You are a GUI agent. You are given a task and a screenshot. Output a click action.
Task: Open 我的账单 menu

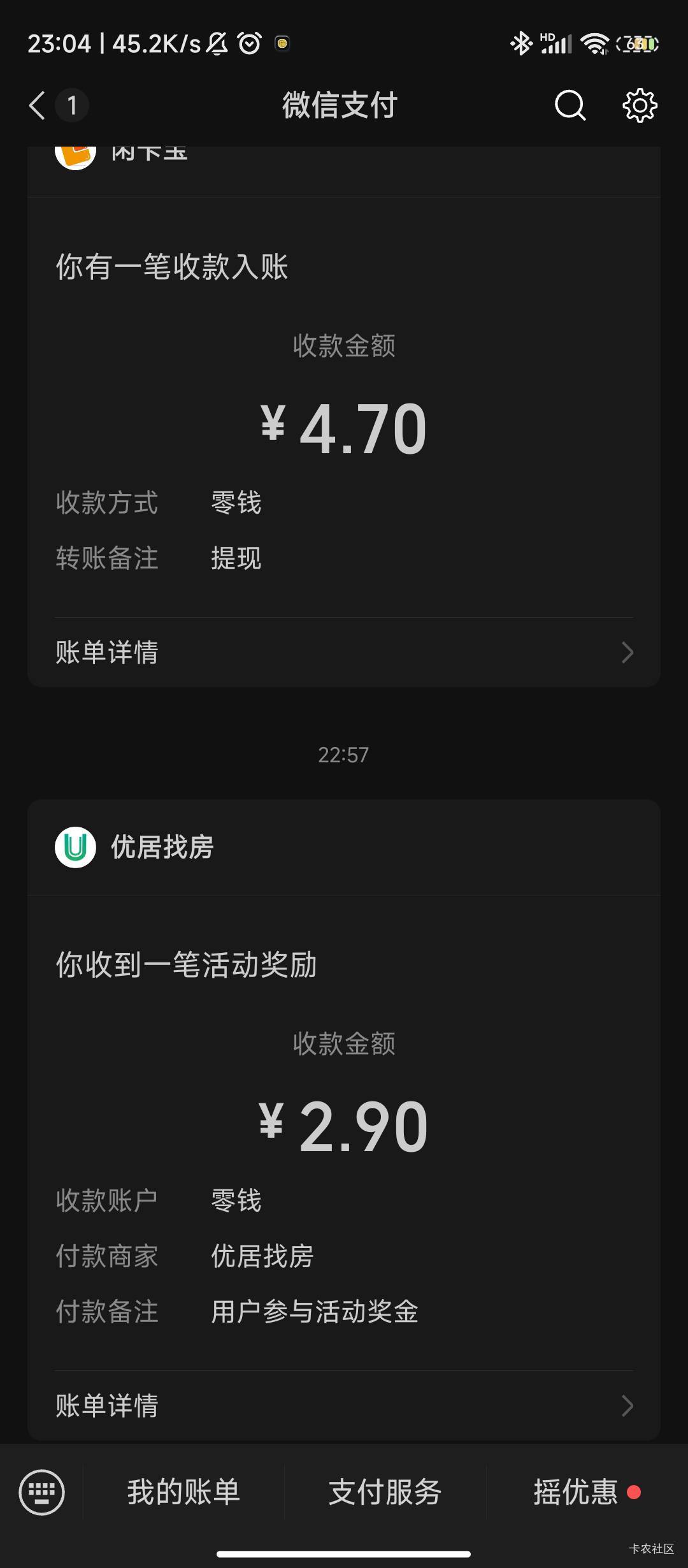pos(183,1492)
